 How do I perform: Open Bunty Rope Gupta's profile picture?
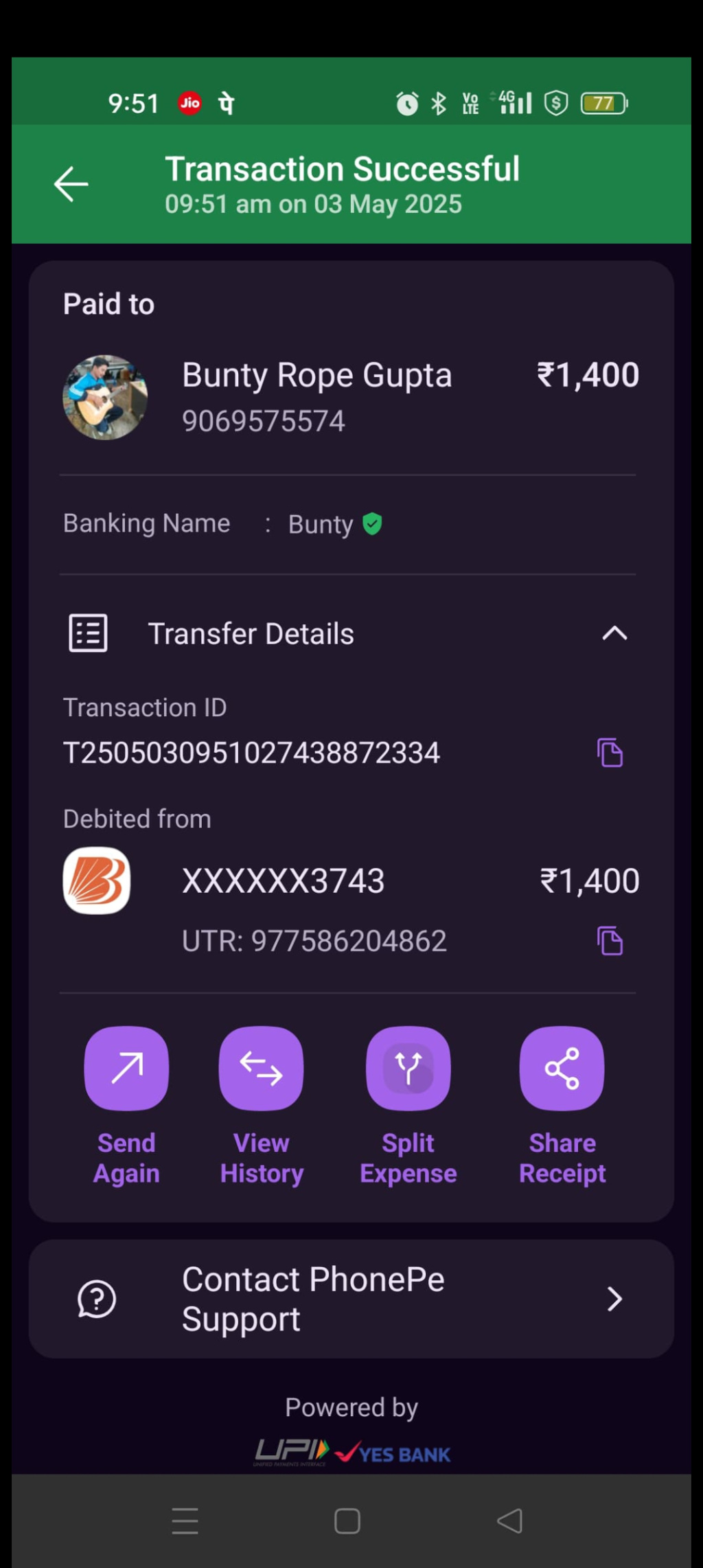[x=105, y=398]
